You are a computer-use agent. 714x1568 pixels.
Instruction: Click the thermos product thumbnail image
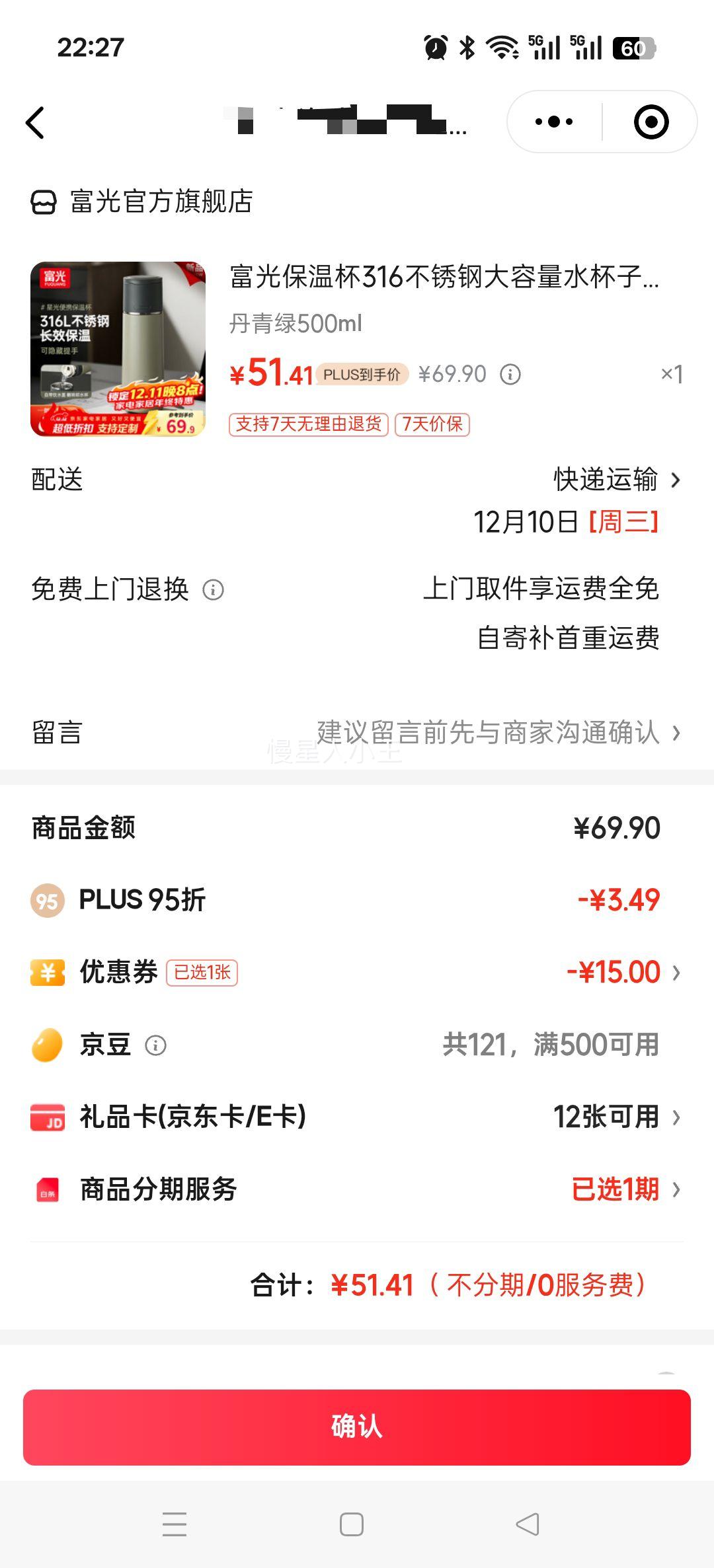point(119,348)
